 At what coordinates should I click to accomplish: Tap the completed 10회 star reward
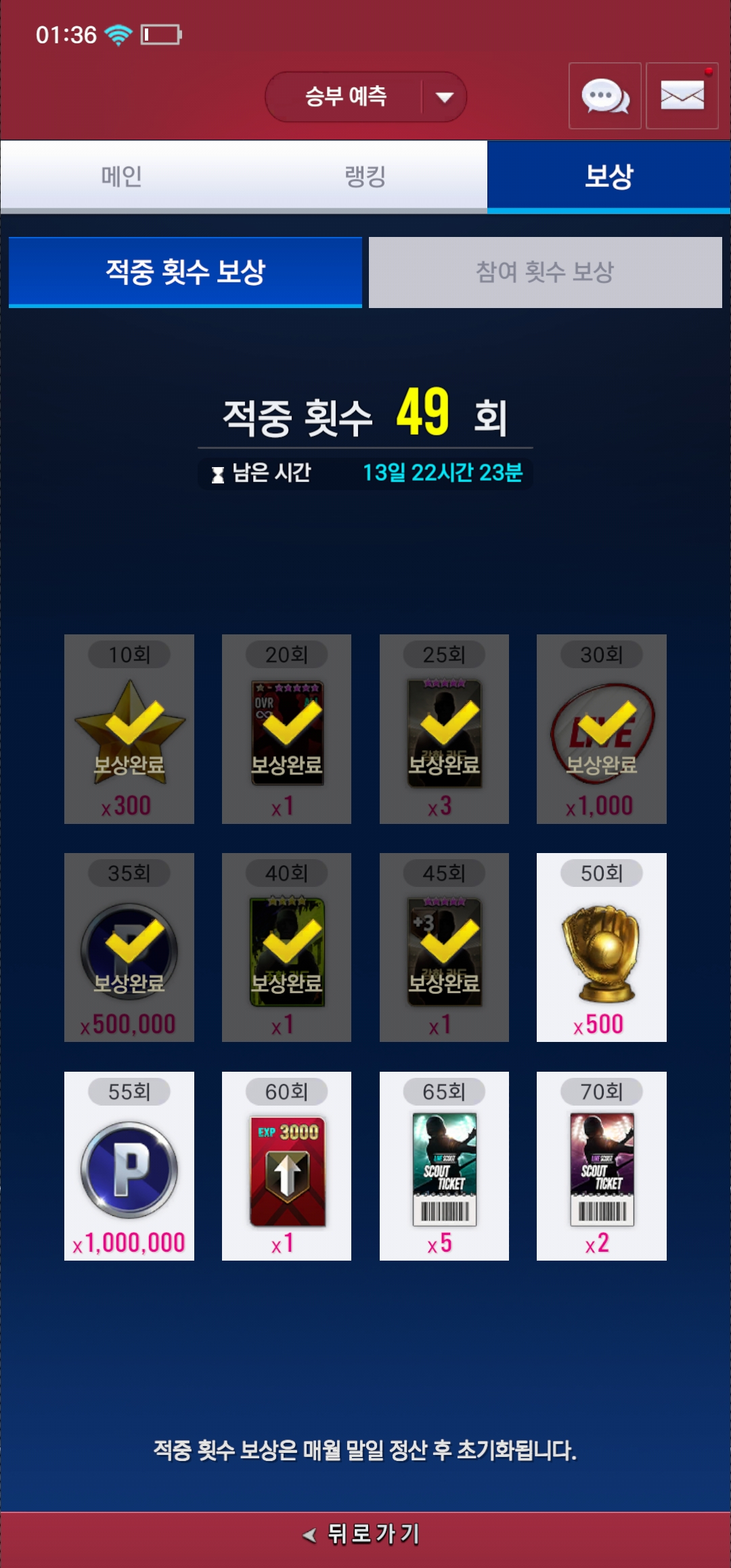[129, 729]
